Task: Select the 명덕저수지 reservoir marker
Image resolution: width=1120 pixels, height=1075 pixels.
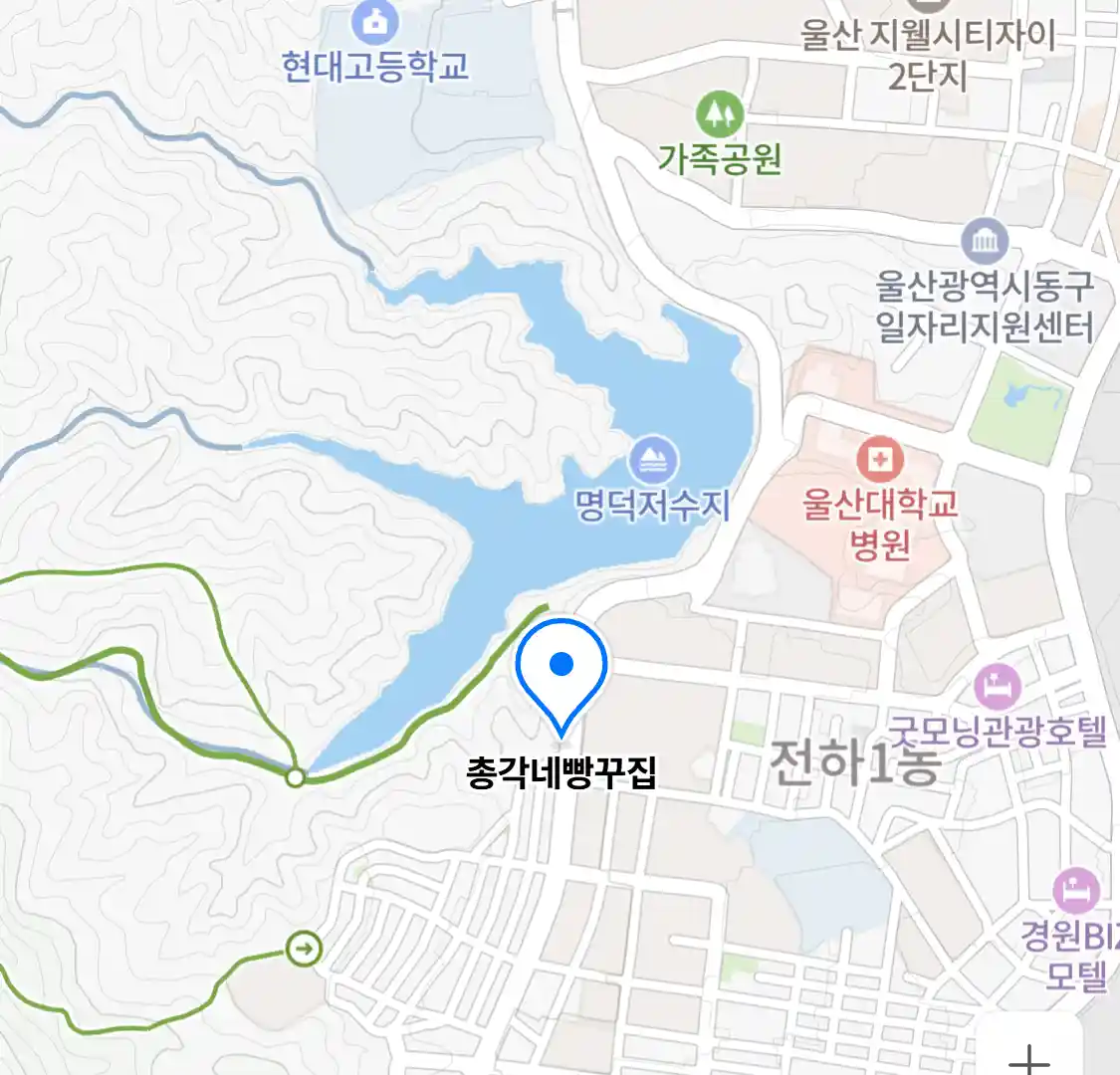Action: (x=653, y=461)
